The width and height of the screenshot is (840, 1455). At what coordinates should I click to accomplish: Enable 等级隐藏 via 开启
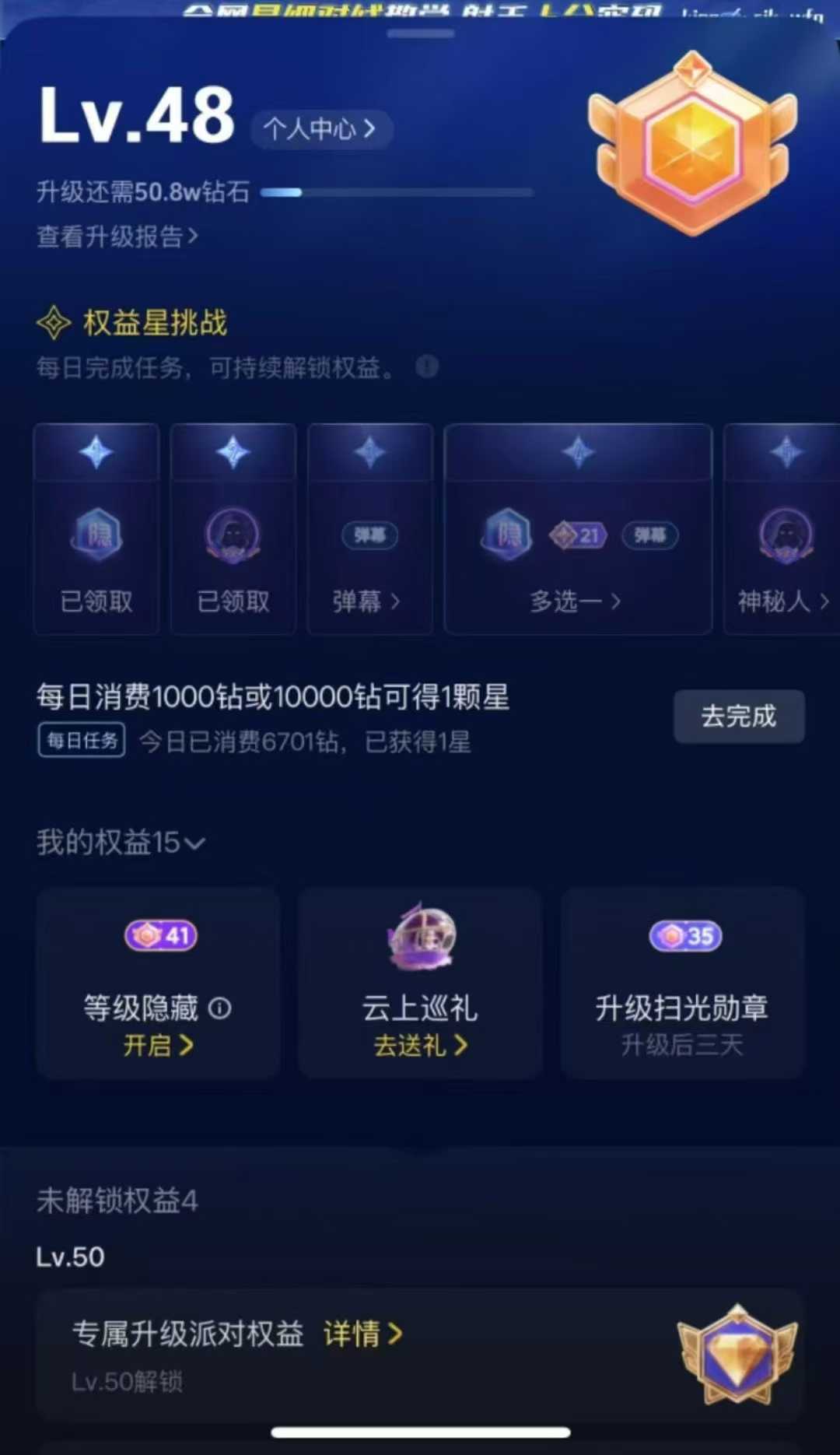pyautogui.click(x=158, y=1045)
